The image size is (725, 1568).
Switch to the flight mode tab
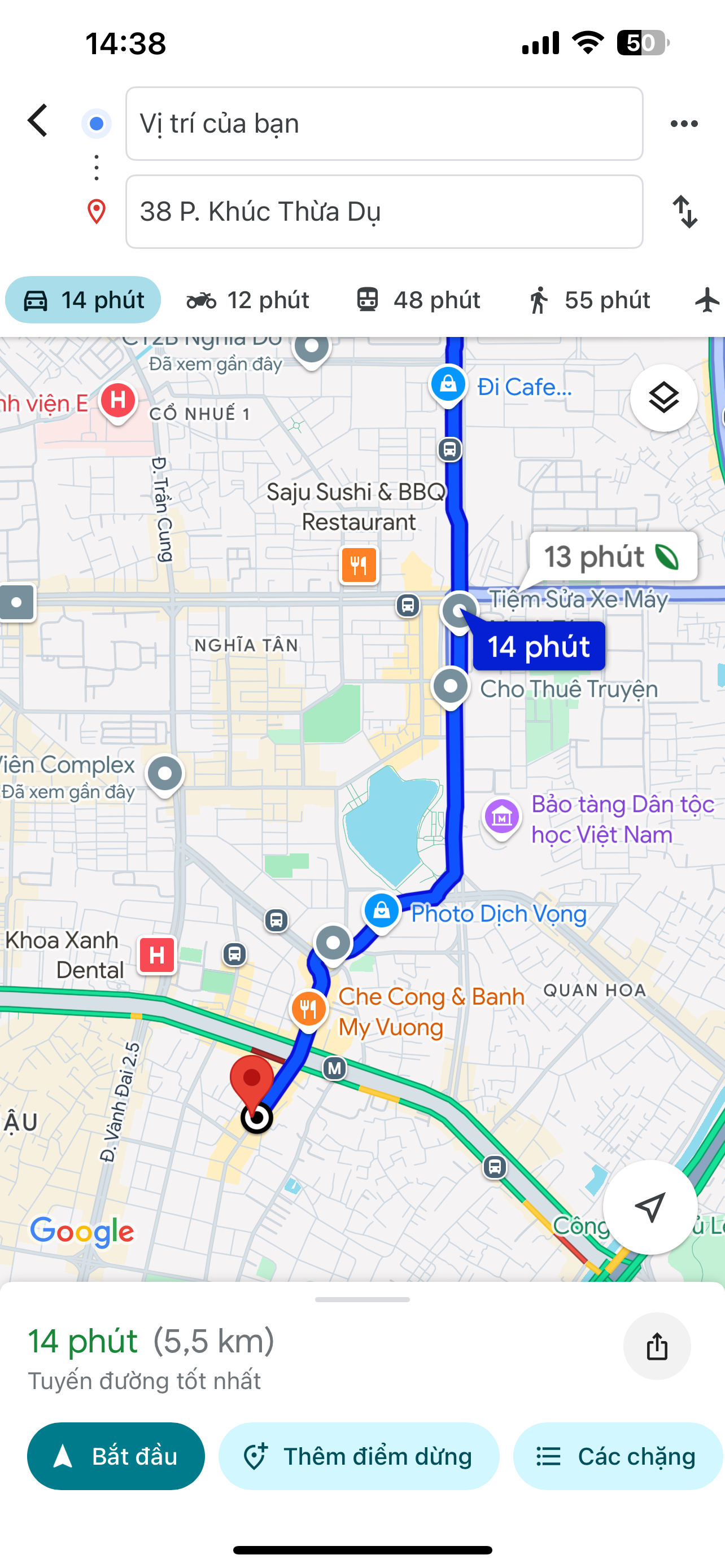pos(707,300)
